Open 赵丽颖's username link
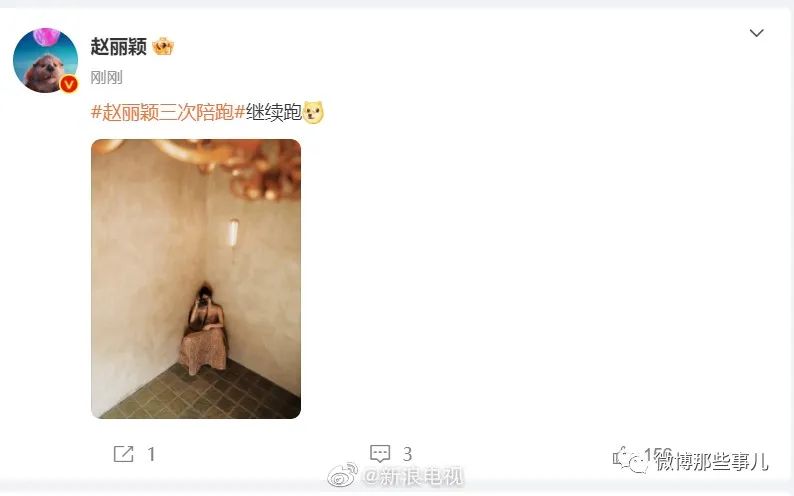 pos(118,47)
